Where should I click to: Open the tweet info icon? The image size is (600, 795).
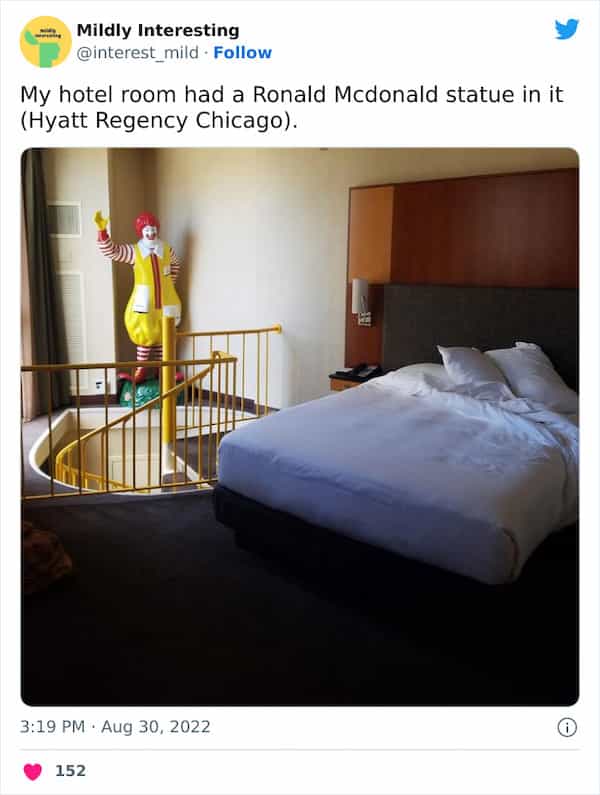[x=567, y=727]
